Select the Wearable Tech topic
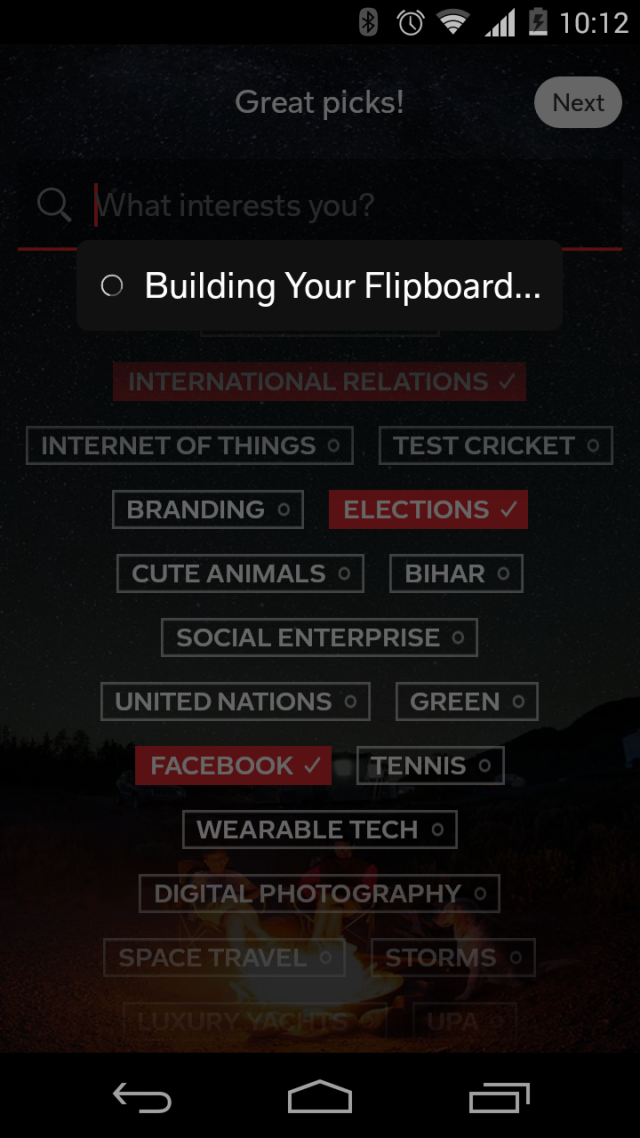This screenshot has height=1138, width=640. (319, 830)
